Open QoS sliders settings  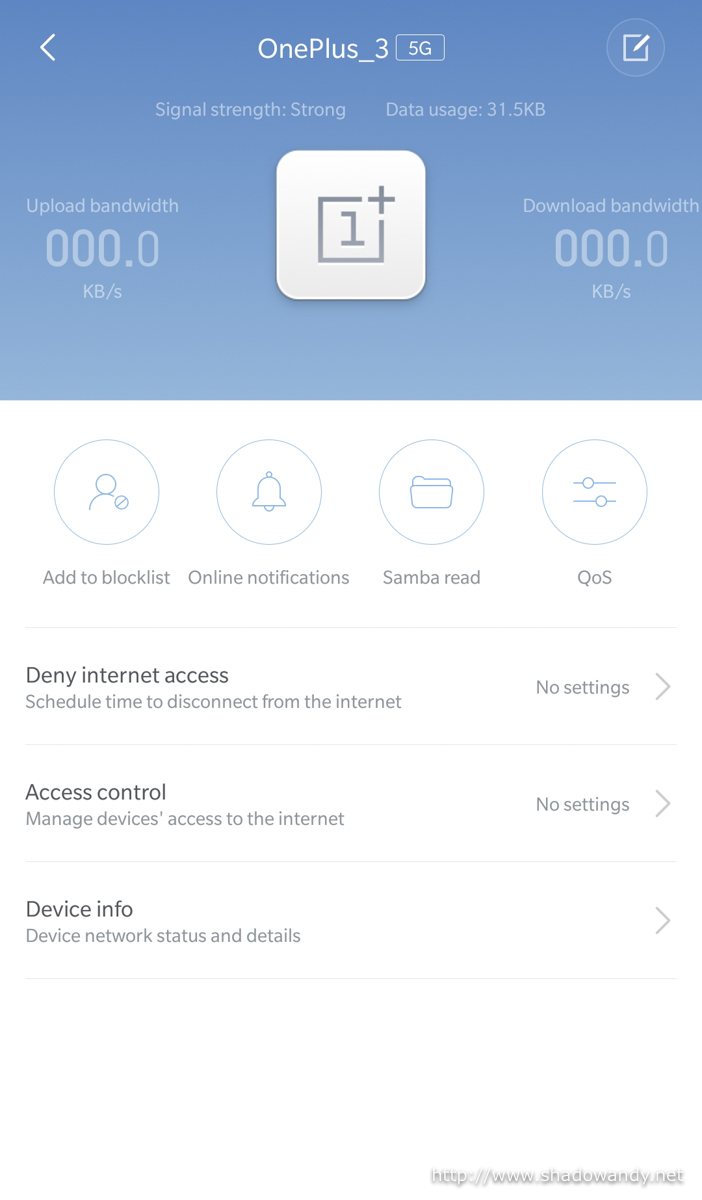[595, 492]
